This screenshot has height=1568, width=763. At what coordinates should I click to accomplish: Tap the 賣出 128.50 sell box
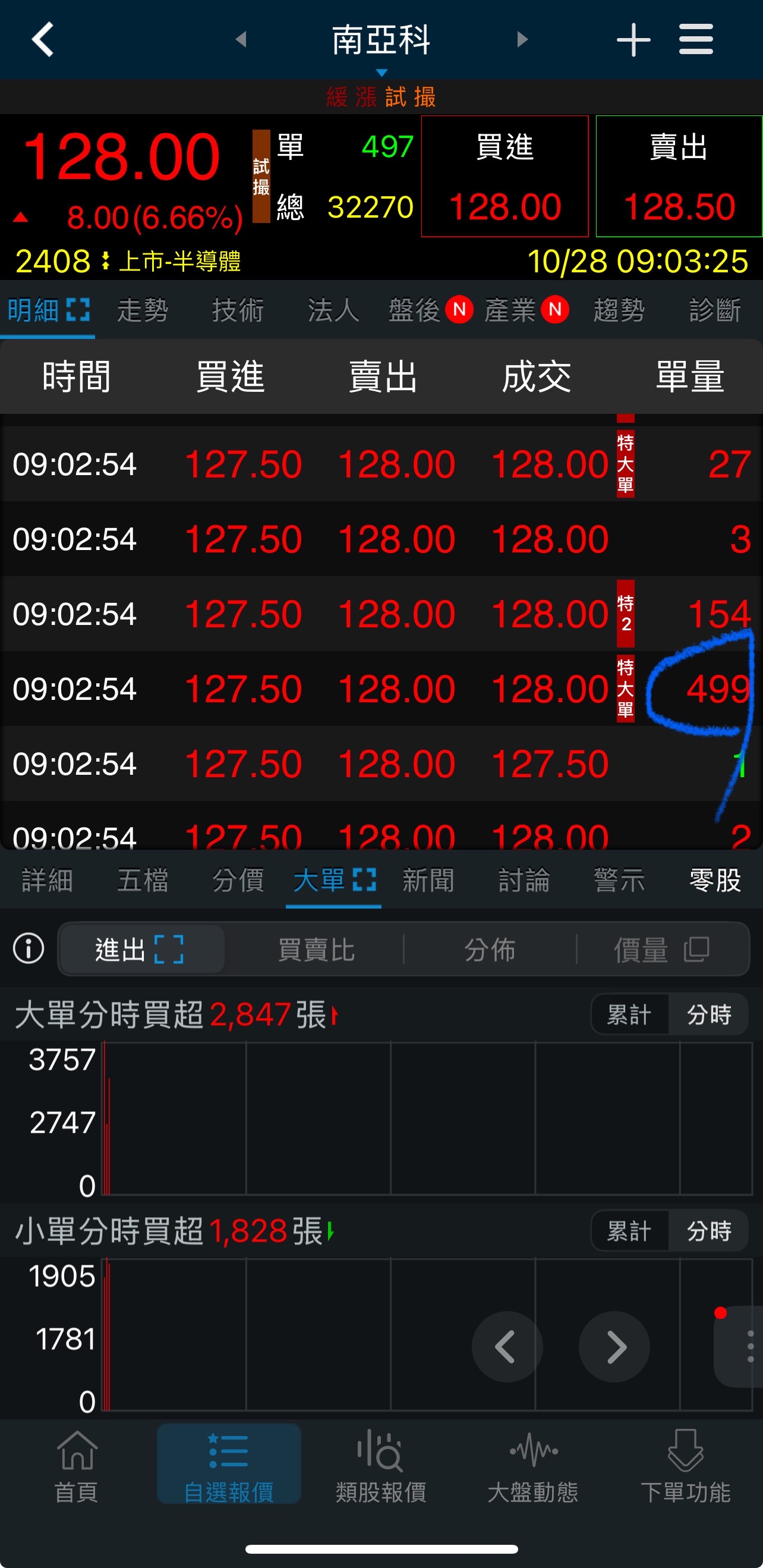[679, 177]
